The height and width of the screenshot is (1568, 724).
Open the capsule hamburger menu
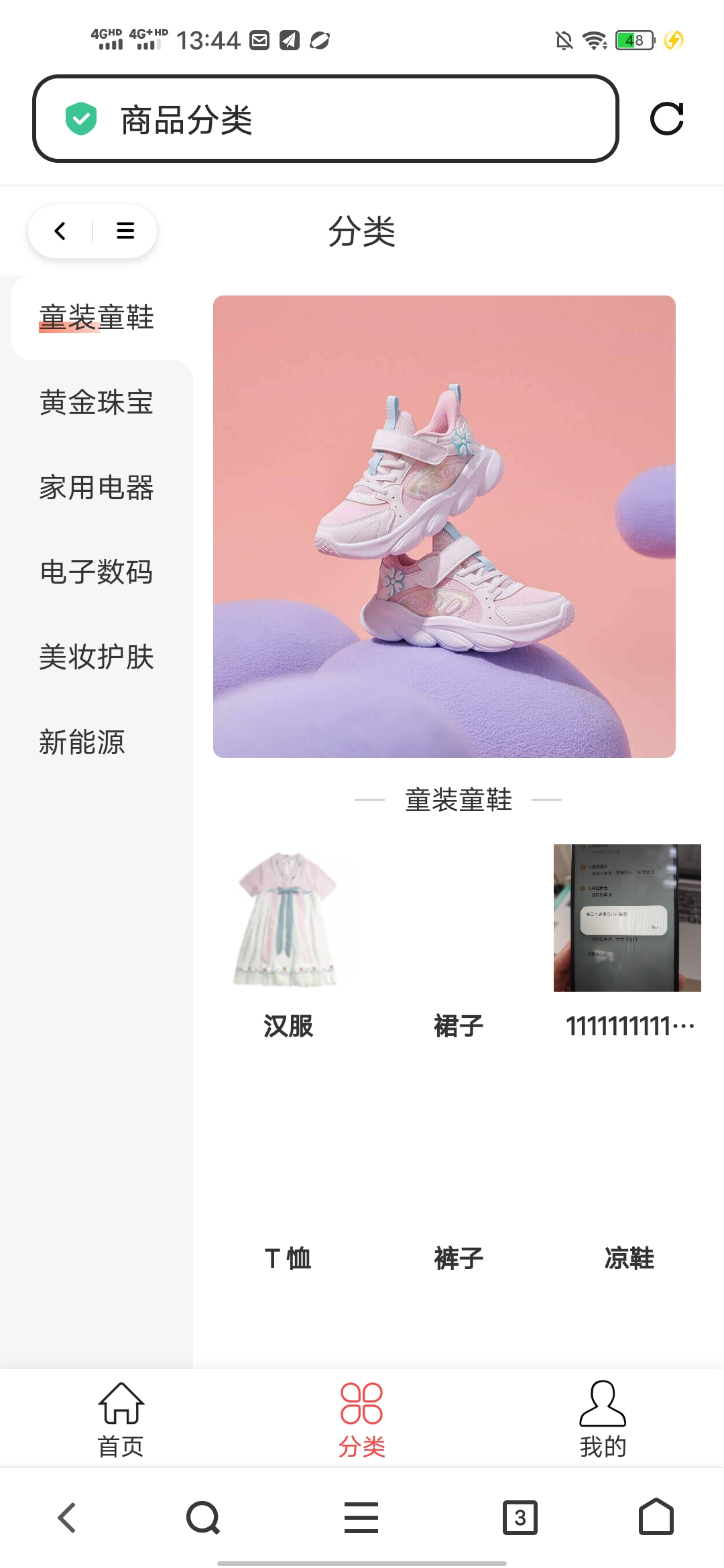tap(125, 231)
